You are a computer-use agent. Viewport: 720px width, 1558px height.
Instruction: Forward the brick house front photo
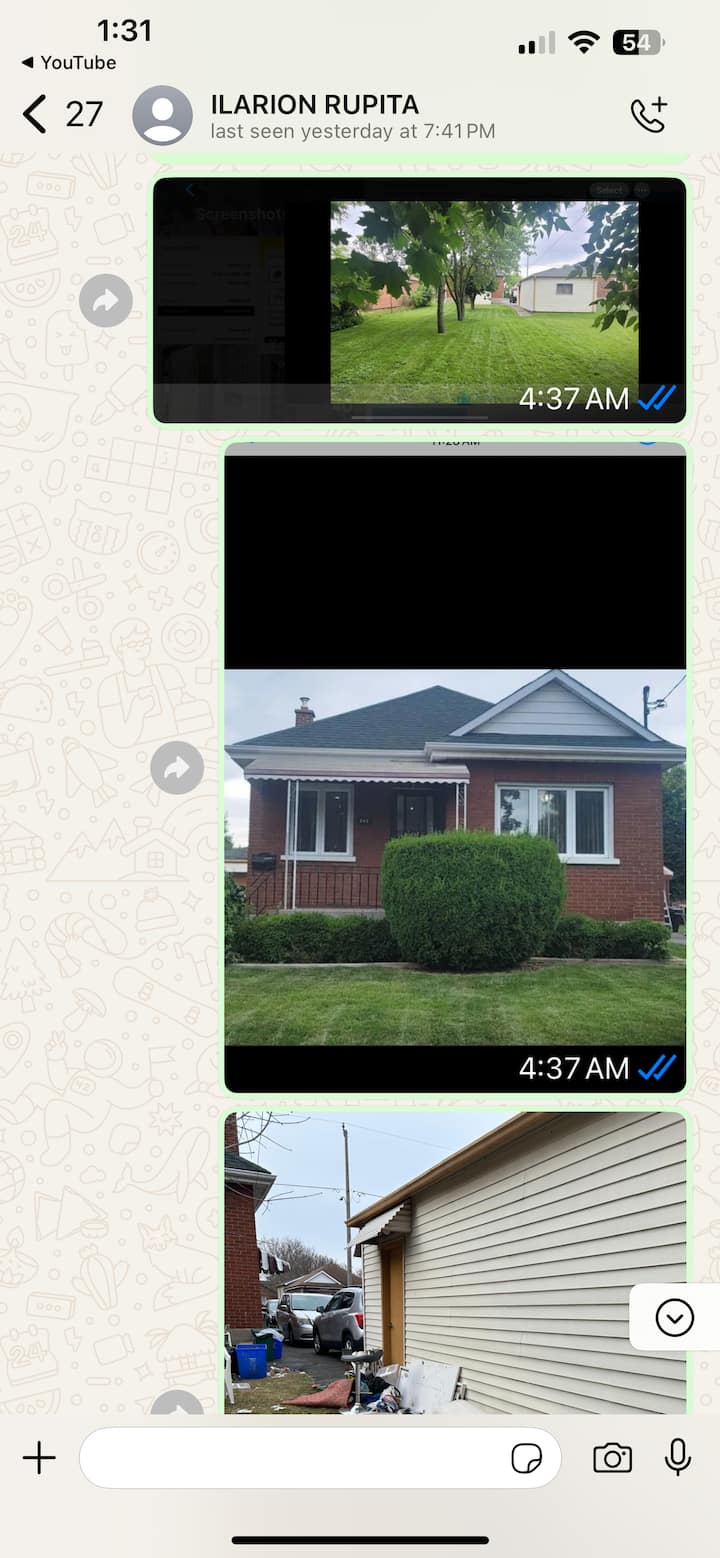(177, 768)
